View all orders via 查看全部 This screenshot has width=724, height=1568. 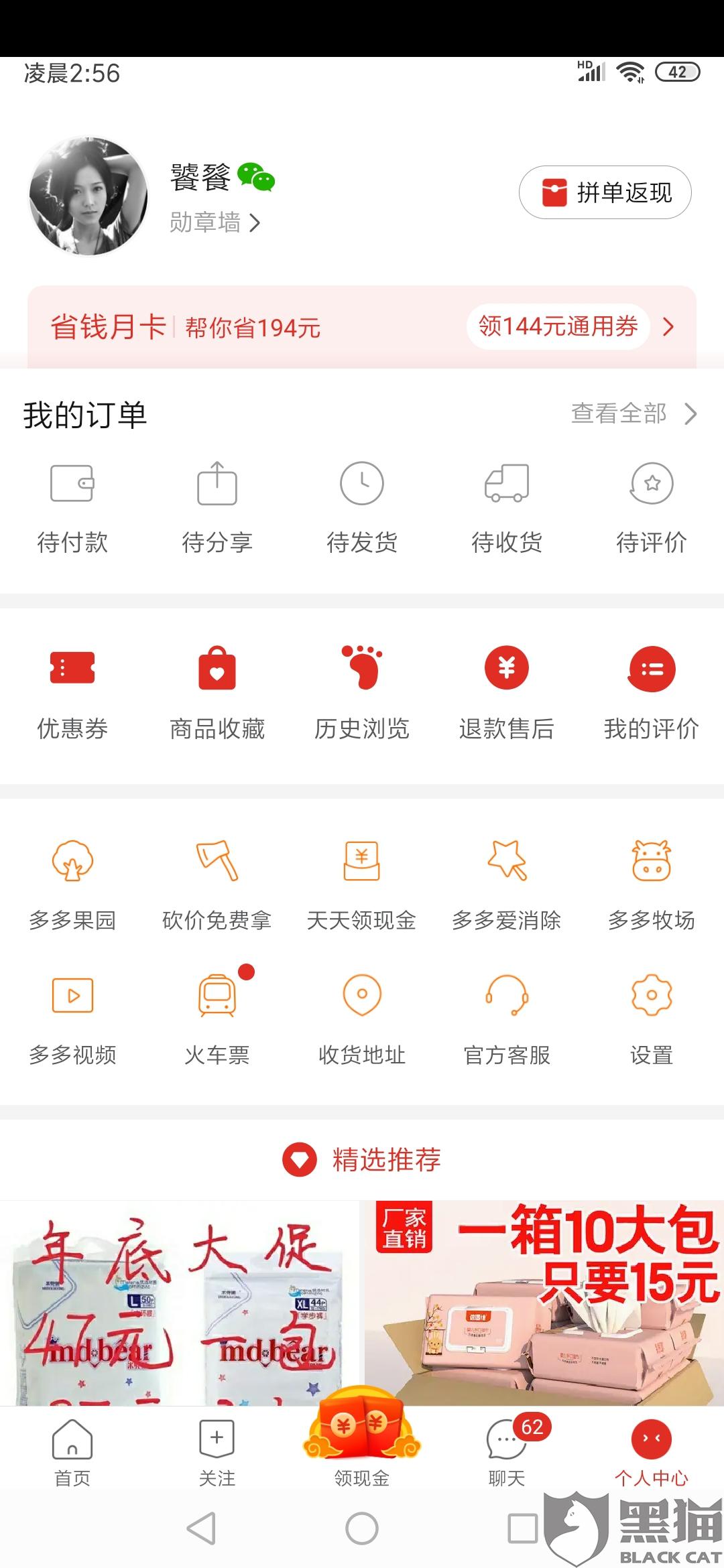[x=633, y=413]
